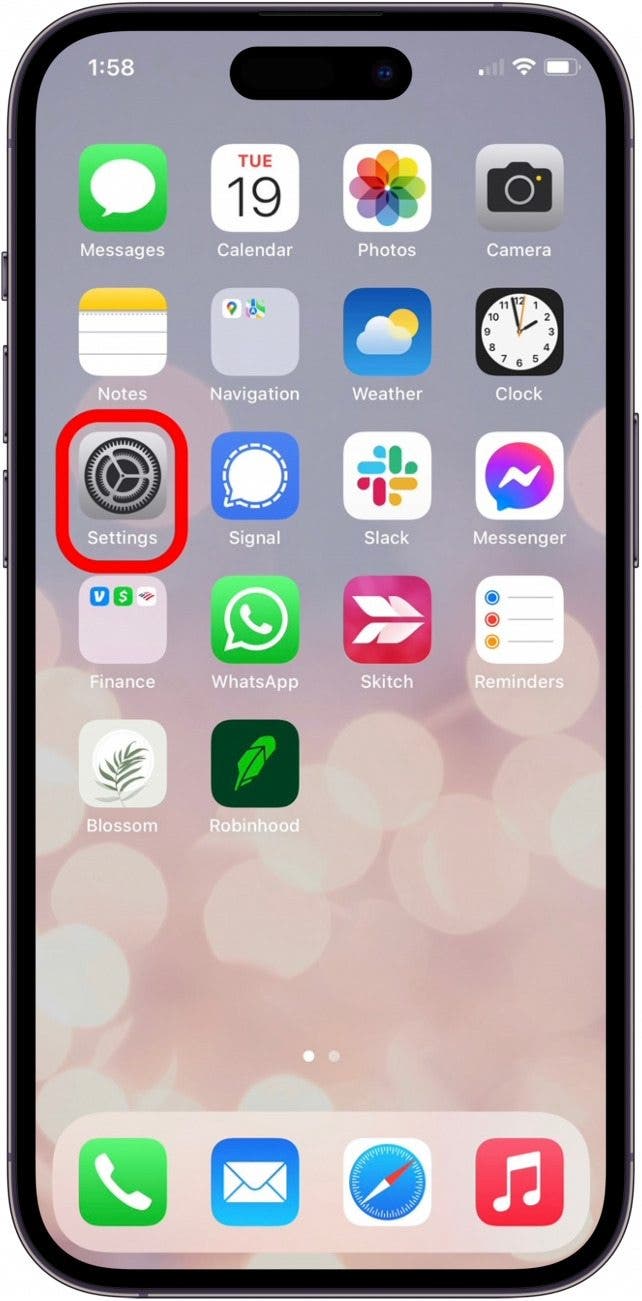Open the Photos app

(387, 188)
